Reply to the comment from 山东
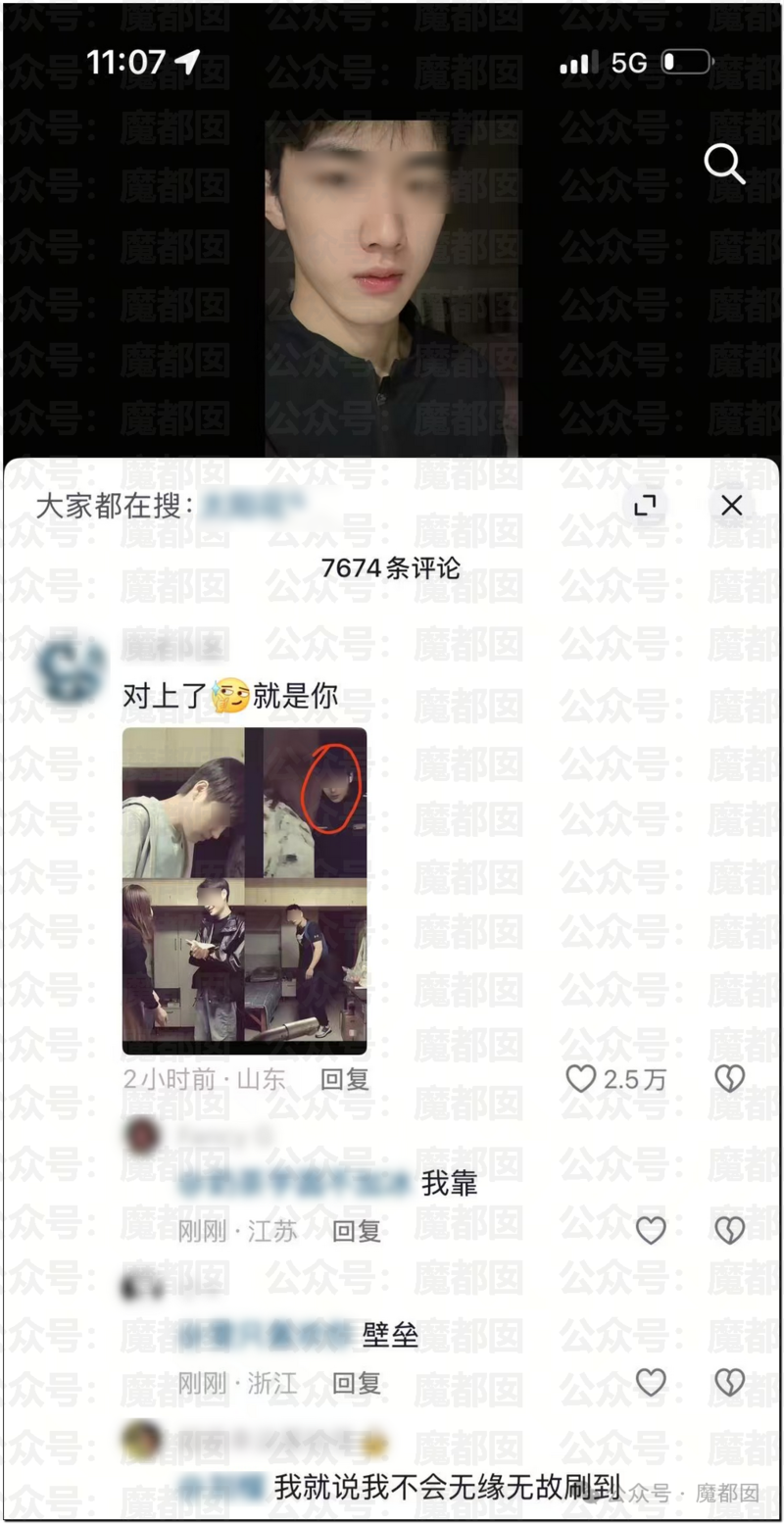784x1524 pixels. (x=345, y=1079)
